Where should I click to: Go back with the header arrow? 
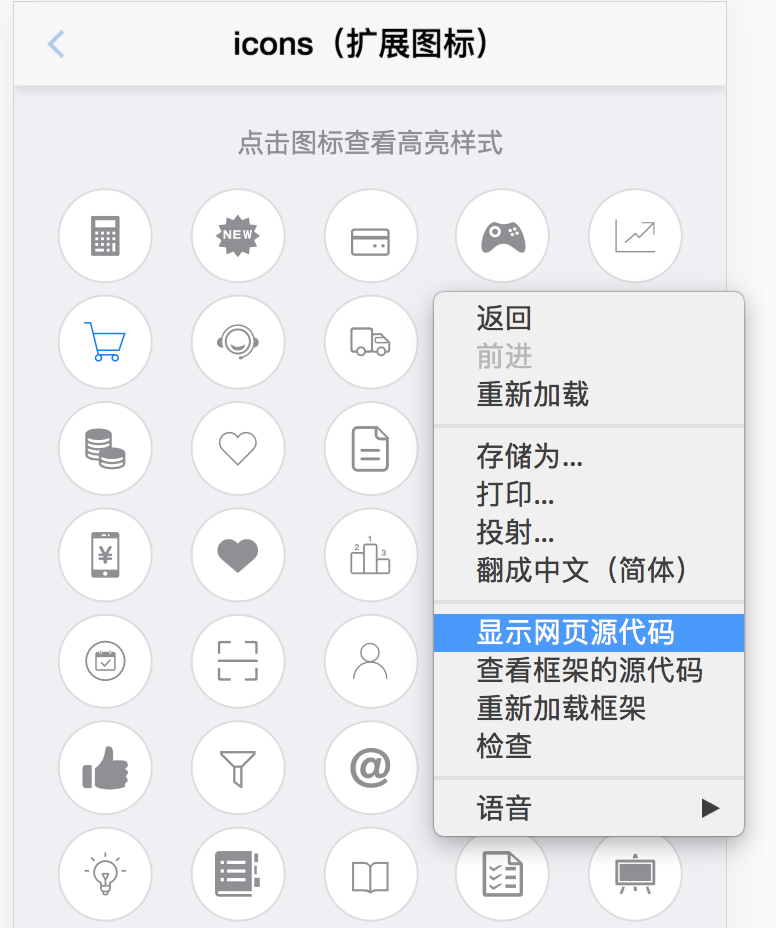[x=56, y=44]
